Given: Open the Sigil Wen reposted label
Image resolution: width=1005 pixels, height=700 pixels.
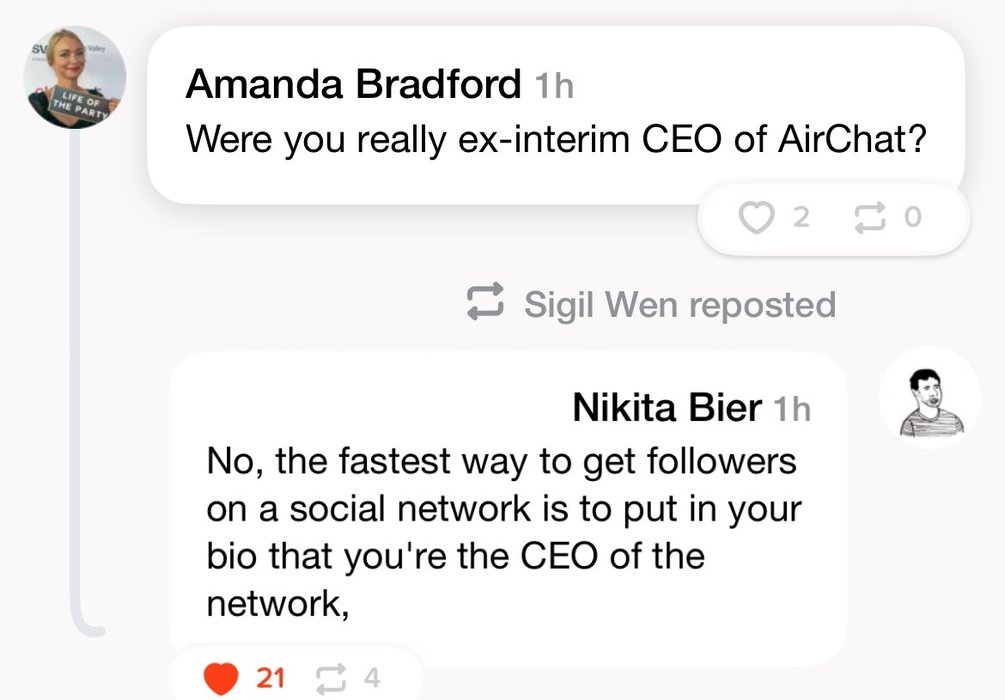Looking at the screenshot, I should [651, 304].
